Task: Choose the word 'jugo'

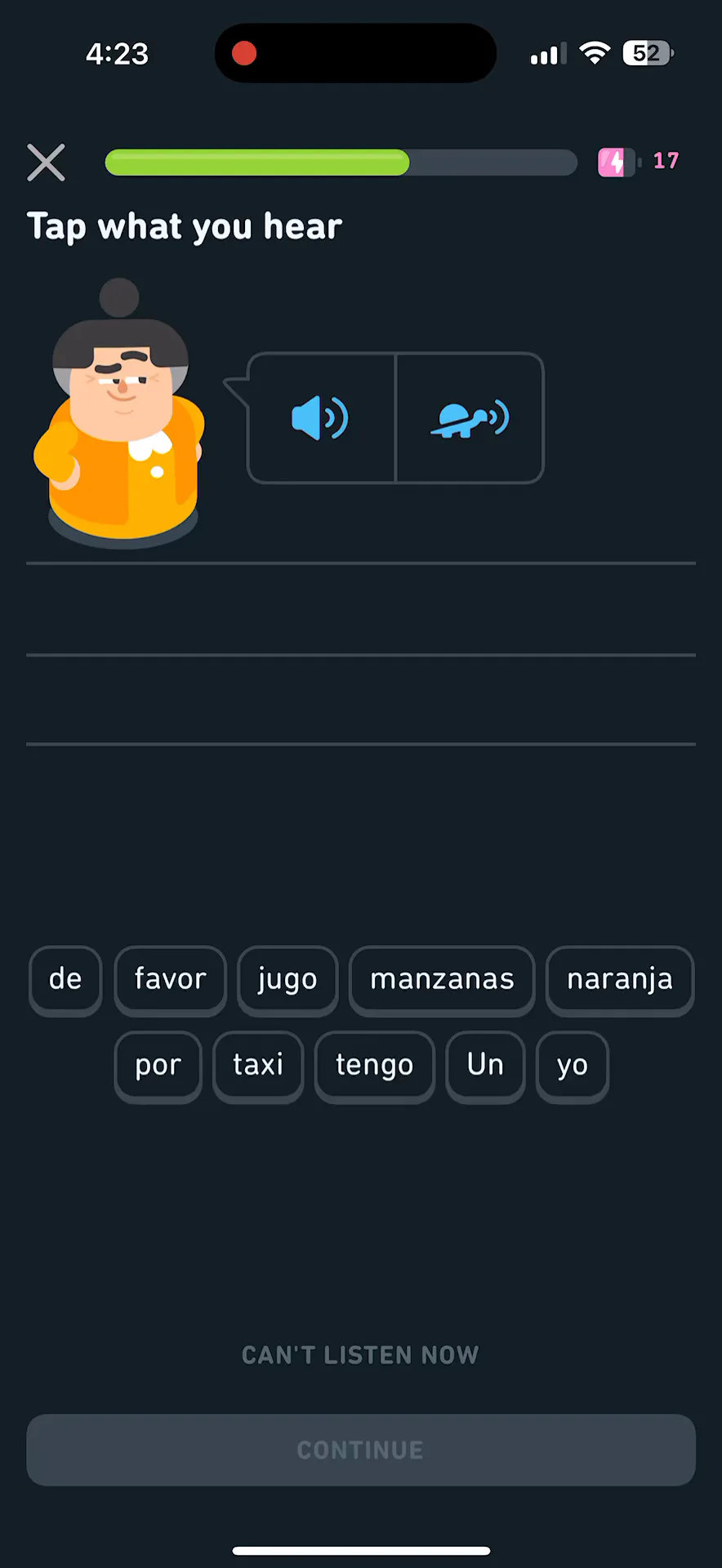Action: click(287, 980)
